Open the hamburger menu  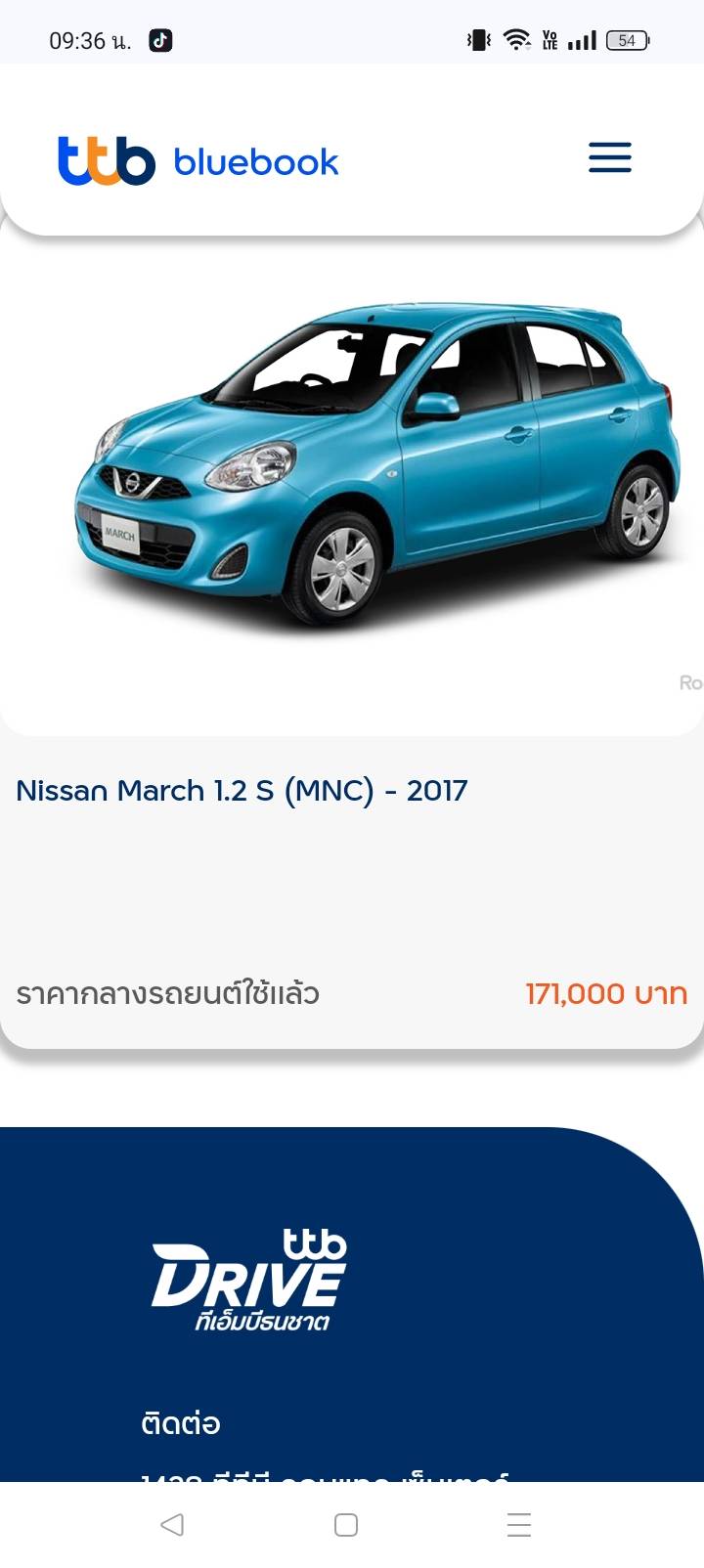coord(609,157)
